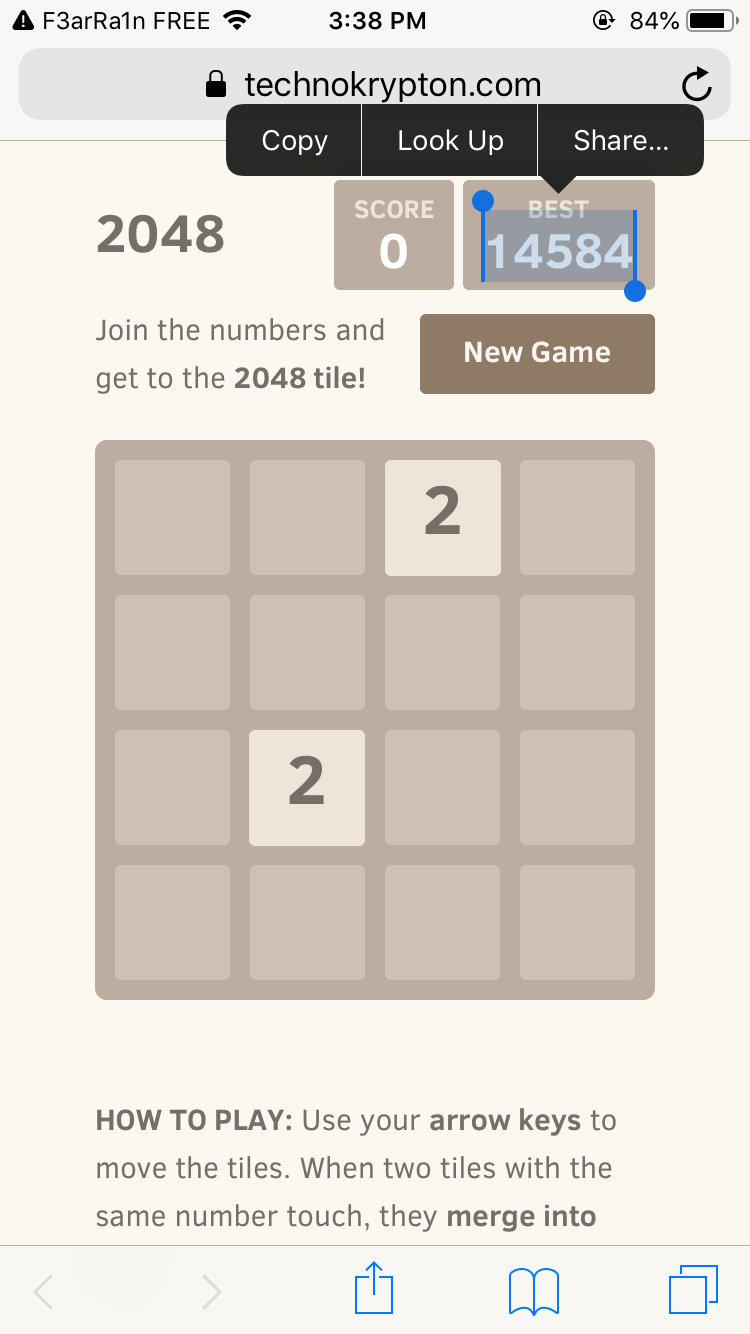Show open Safari tabs
This screenshot has height=1334, width=750.
(x=692, y=1289)
